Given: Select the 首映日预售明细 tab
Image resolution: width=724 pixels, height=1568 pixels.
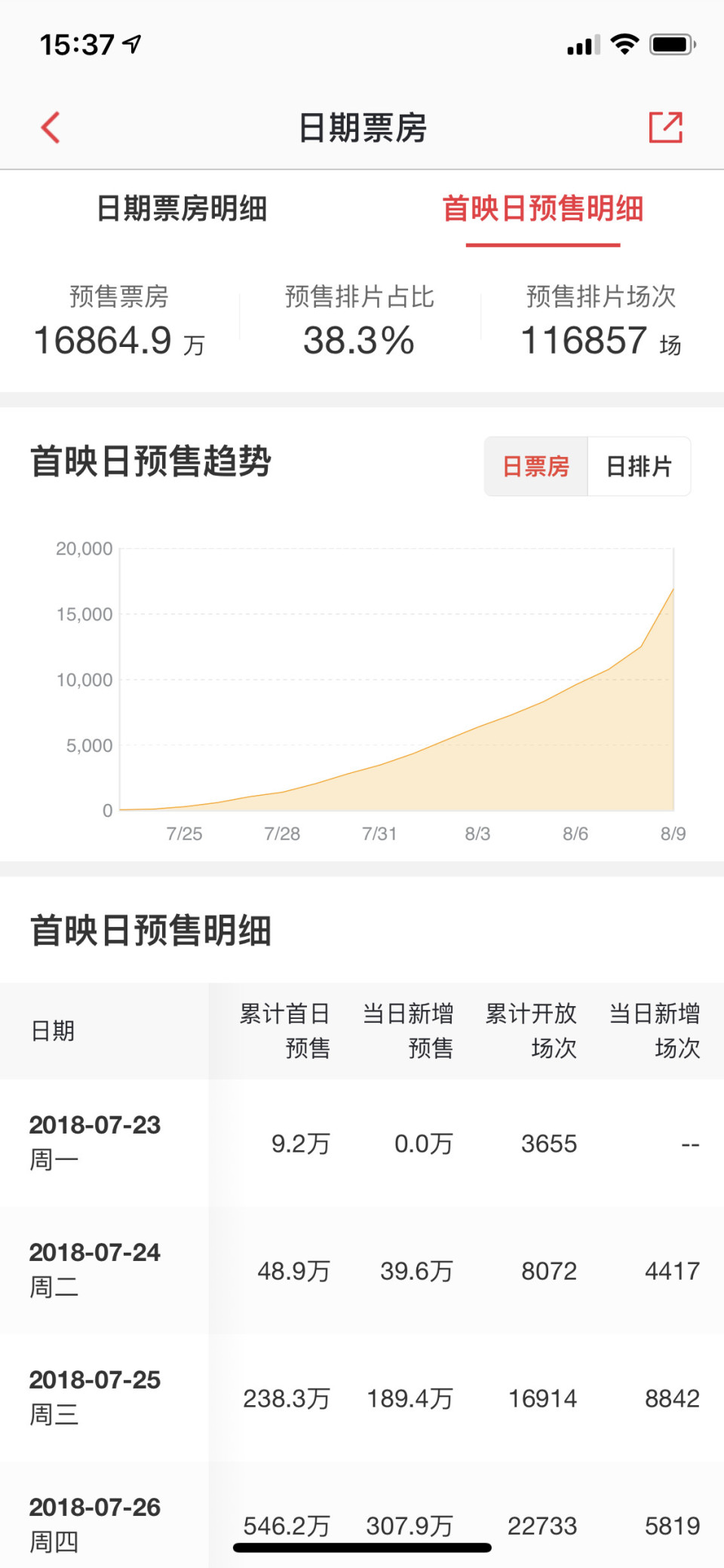Looking at the screenshot, I should pos(542,209).
